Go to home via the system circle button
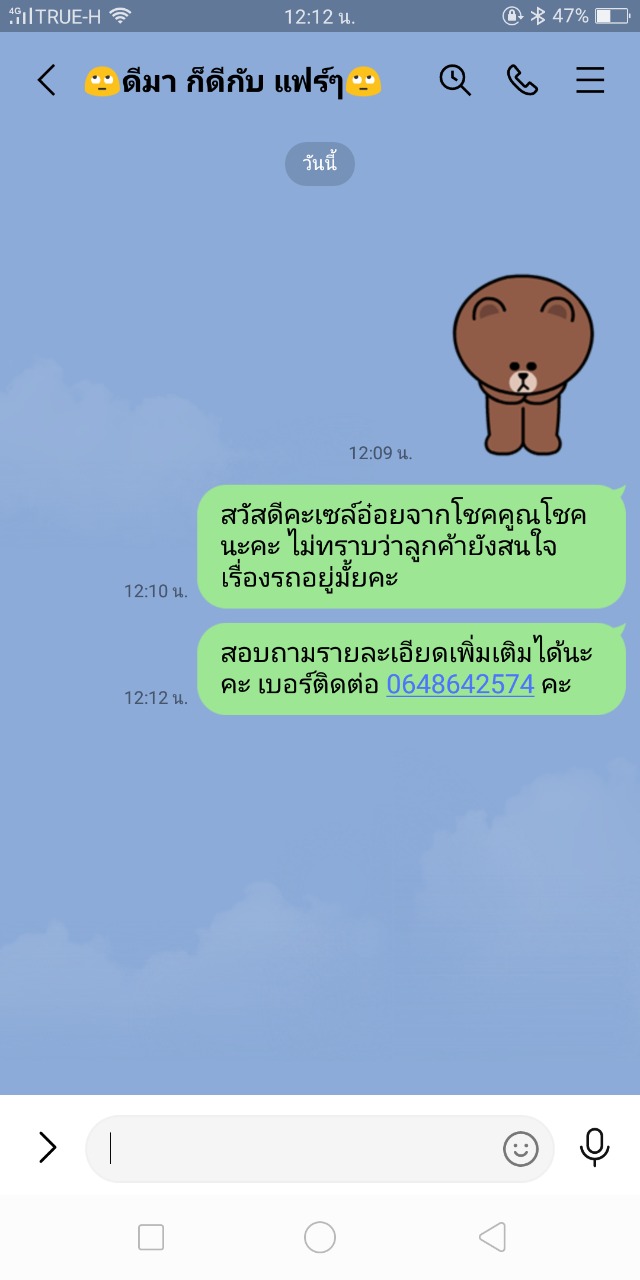 click(320, 1238)
